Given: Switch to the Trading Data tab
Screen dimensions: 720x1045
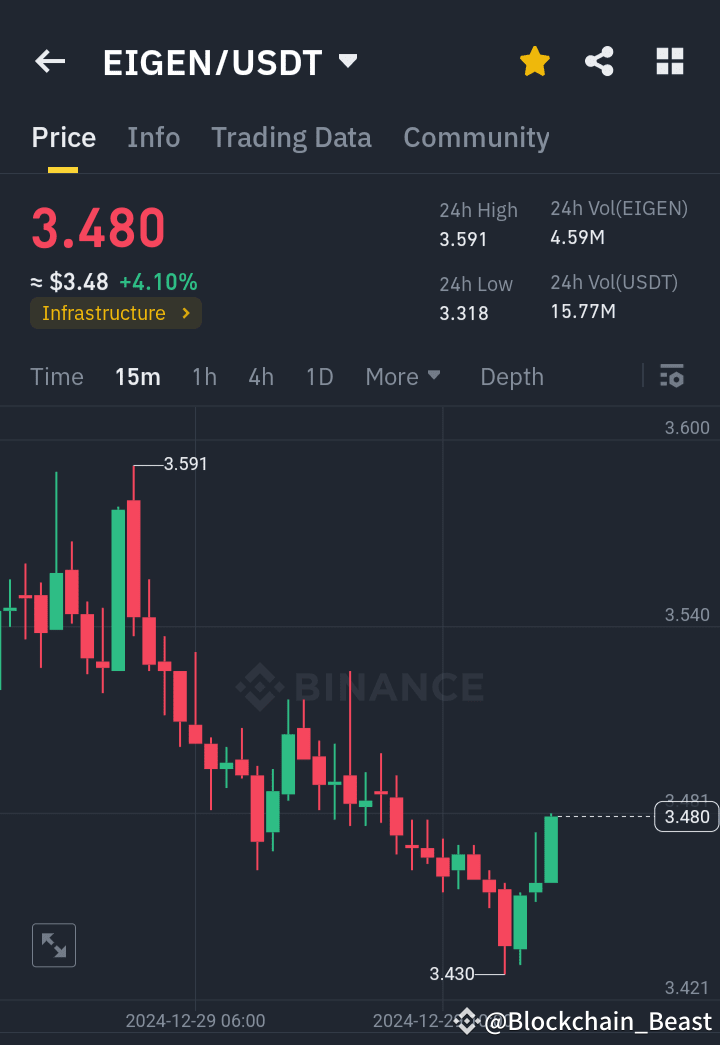Looking at the screenshot, I should coord(291,138).
